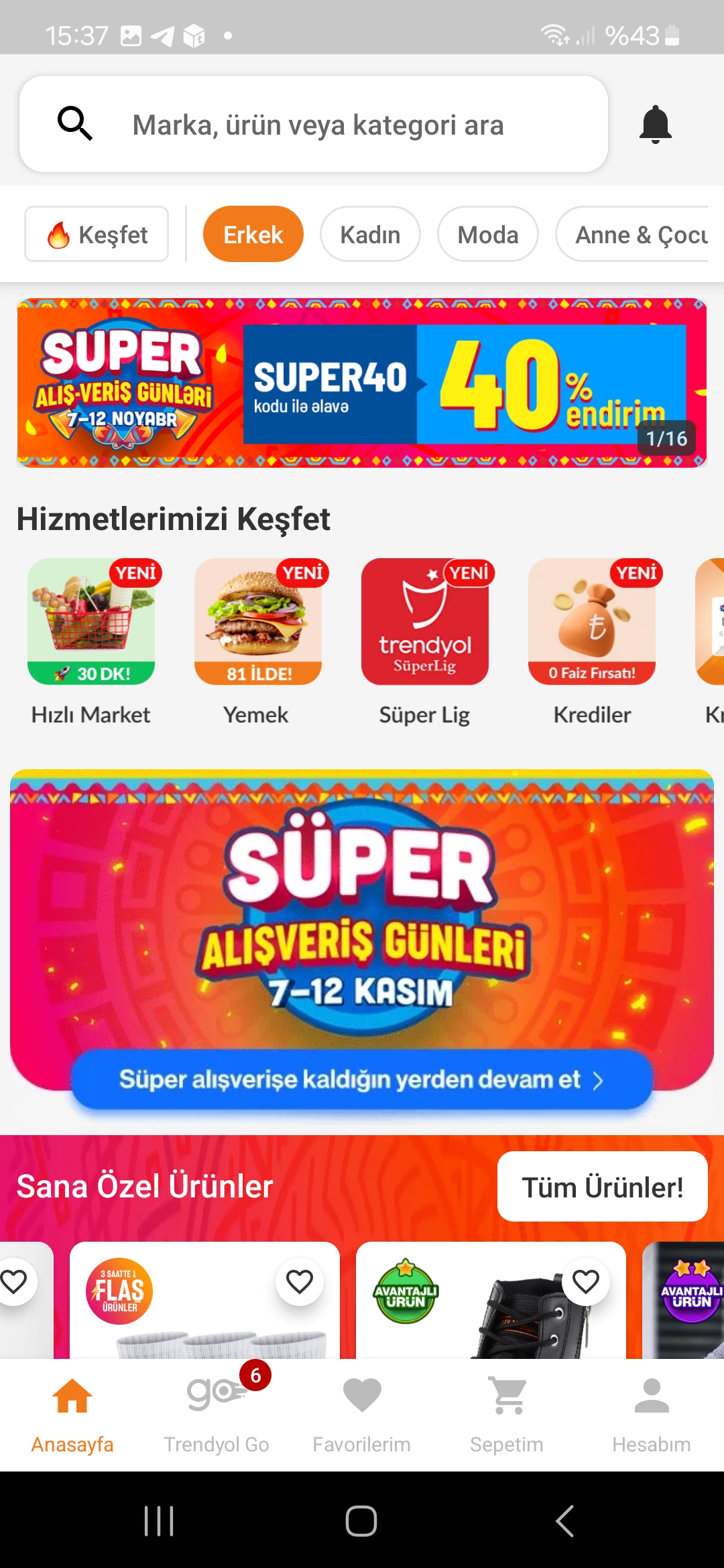Image resolution: width=724 pixels, height=1568 pixels.
Task: View Tüm Ürünler
Action: click(x=602, y=1187)
